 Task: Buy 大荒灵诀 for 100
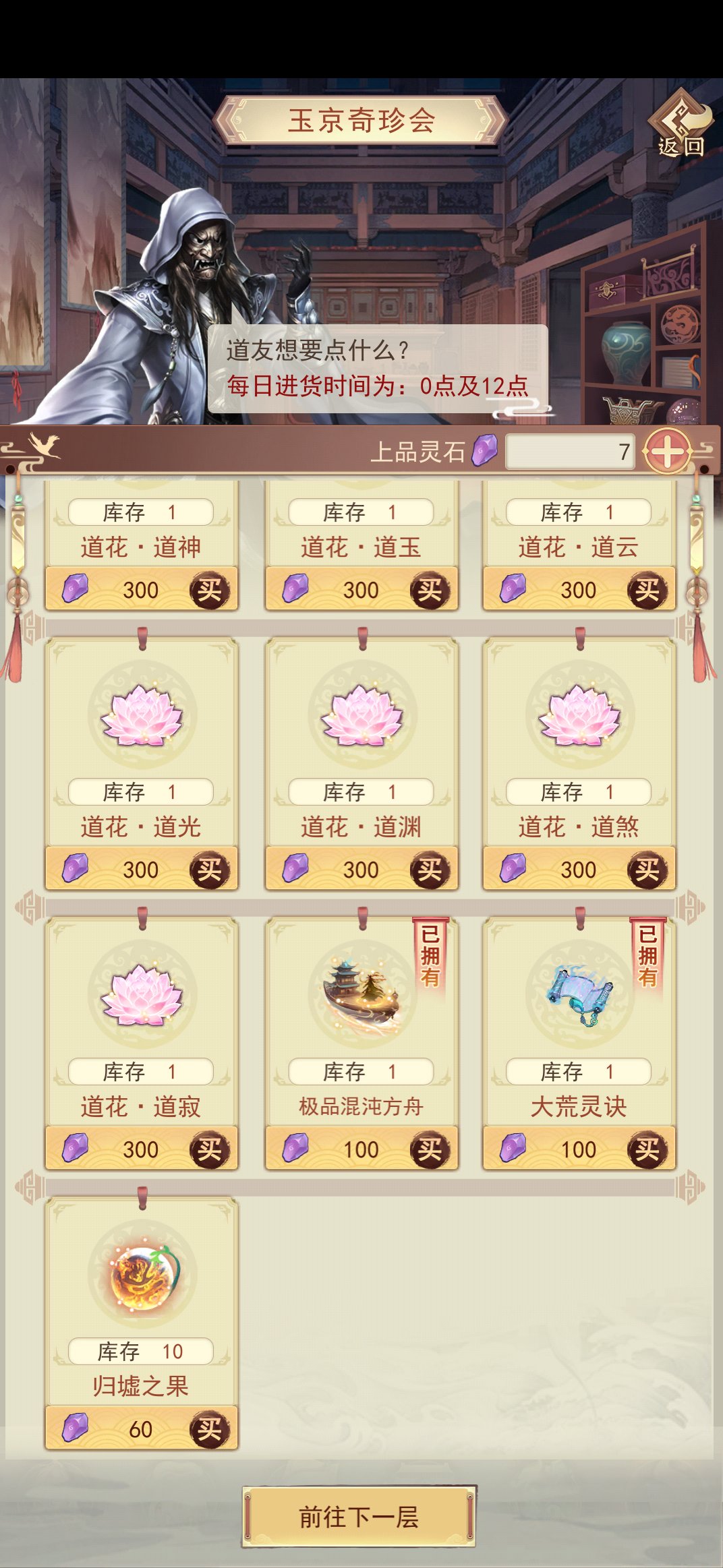click(647, 1150)
